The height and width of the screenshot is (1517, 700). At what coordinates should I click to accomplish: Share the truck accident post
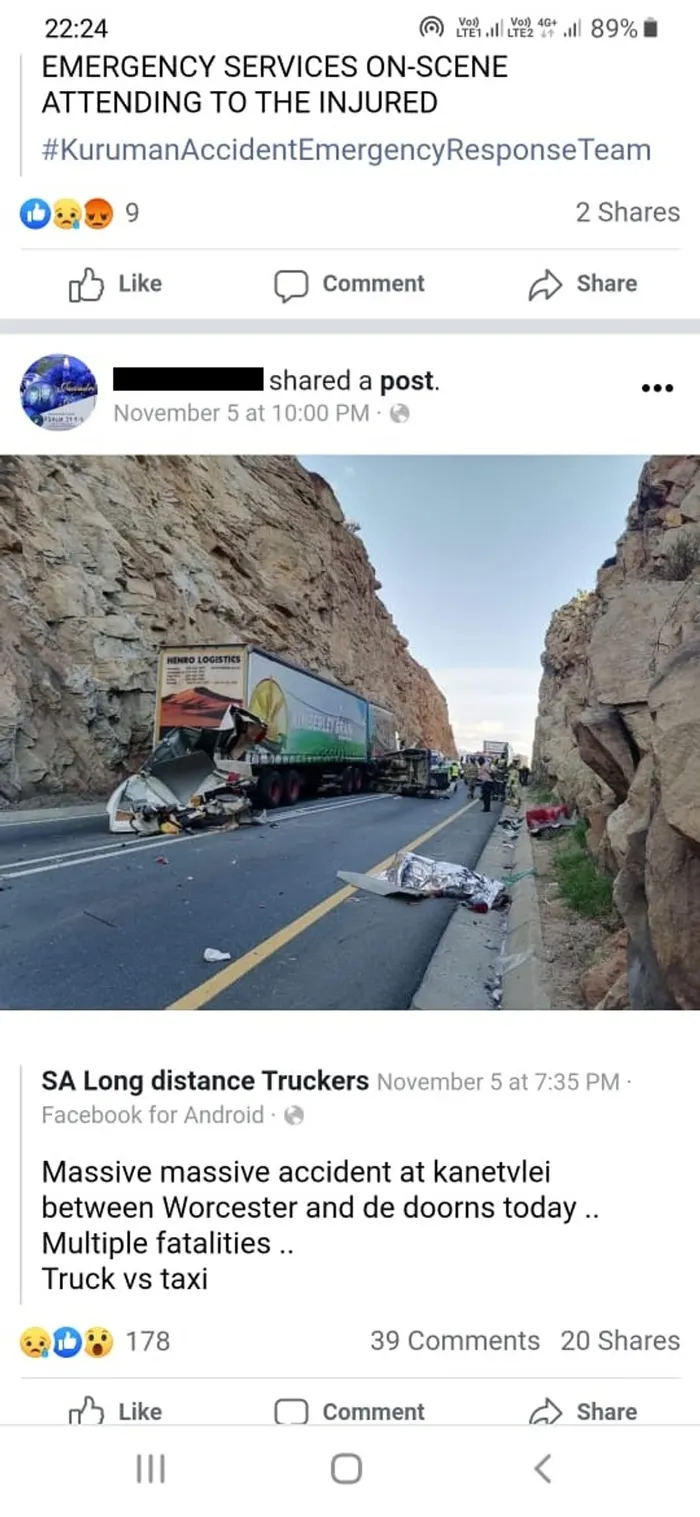582,1411
